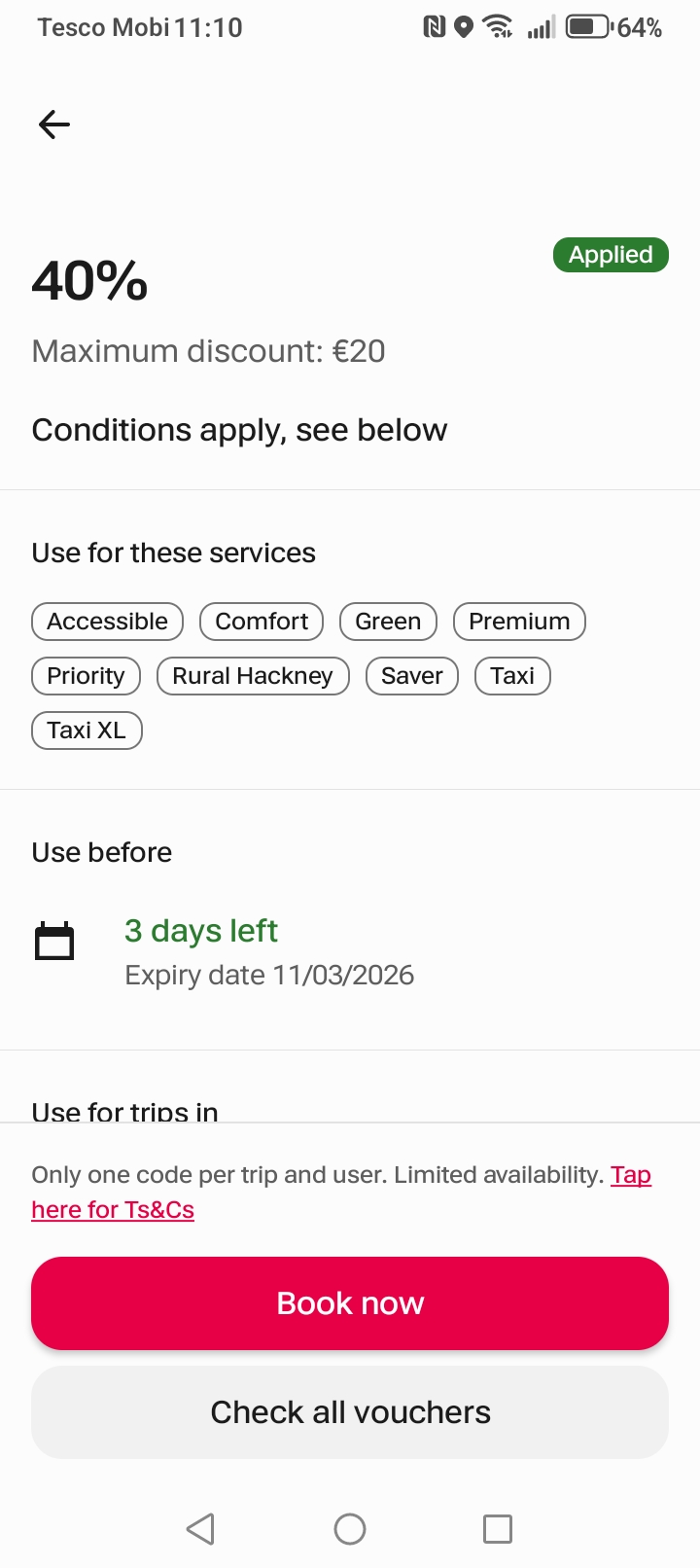Viewport: 700px width, 1568px height.
Task: Go back using the top-left arrow
Action: pos(54,125)
